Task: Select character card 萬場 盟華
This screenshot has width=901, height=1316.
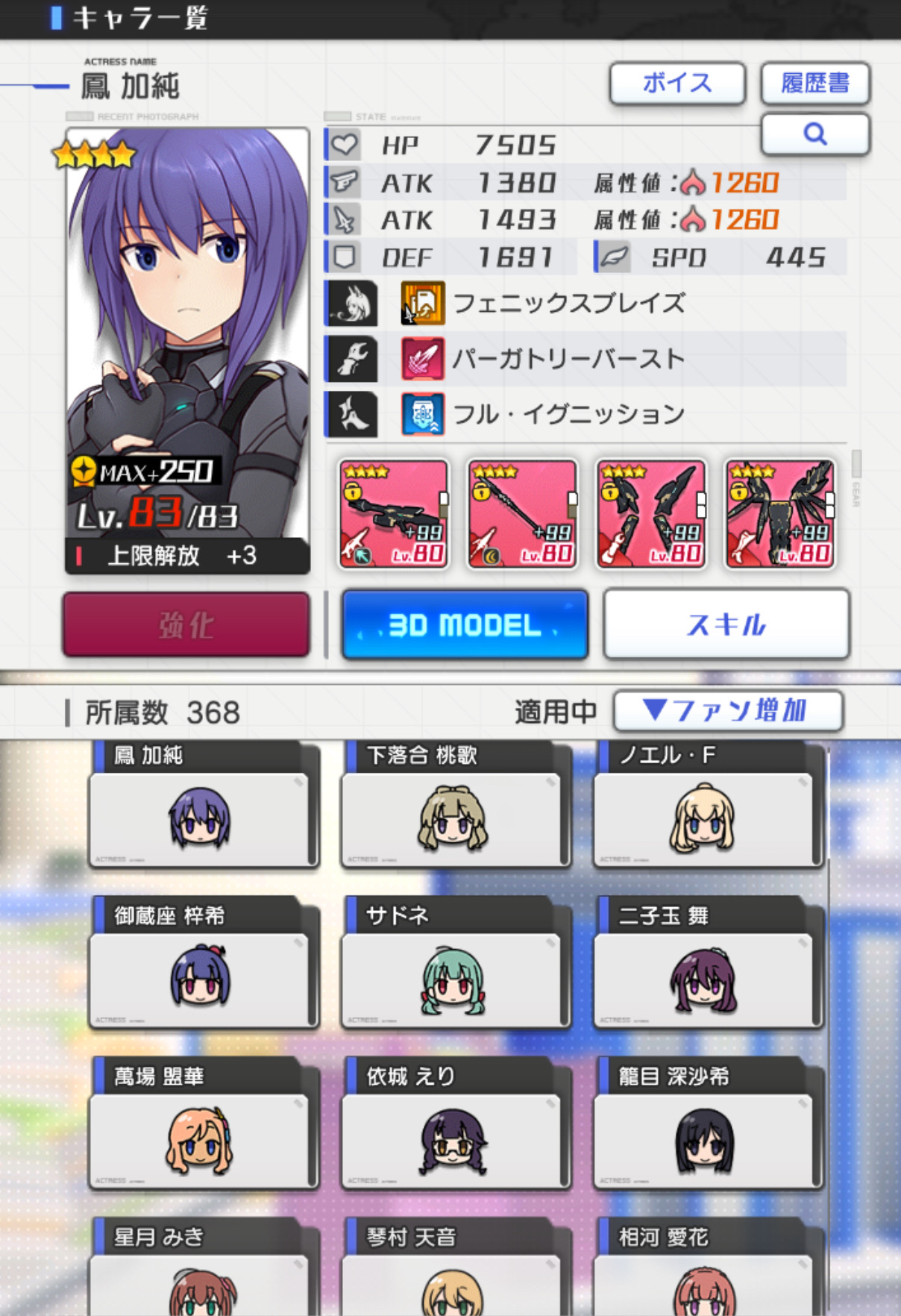Action: click(201, 1124)
